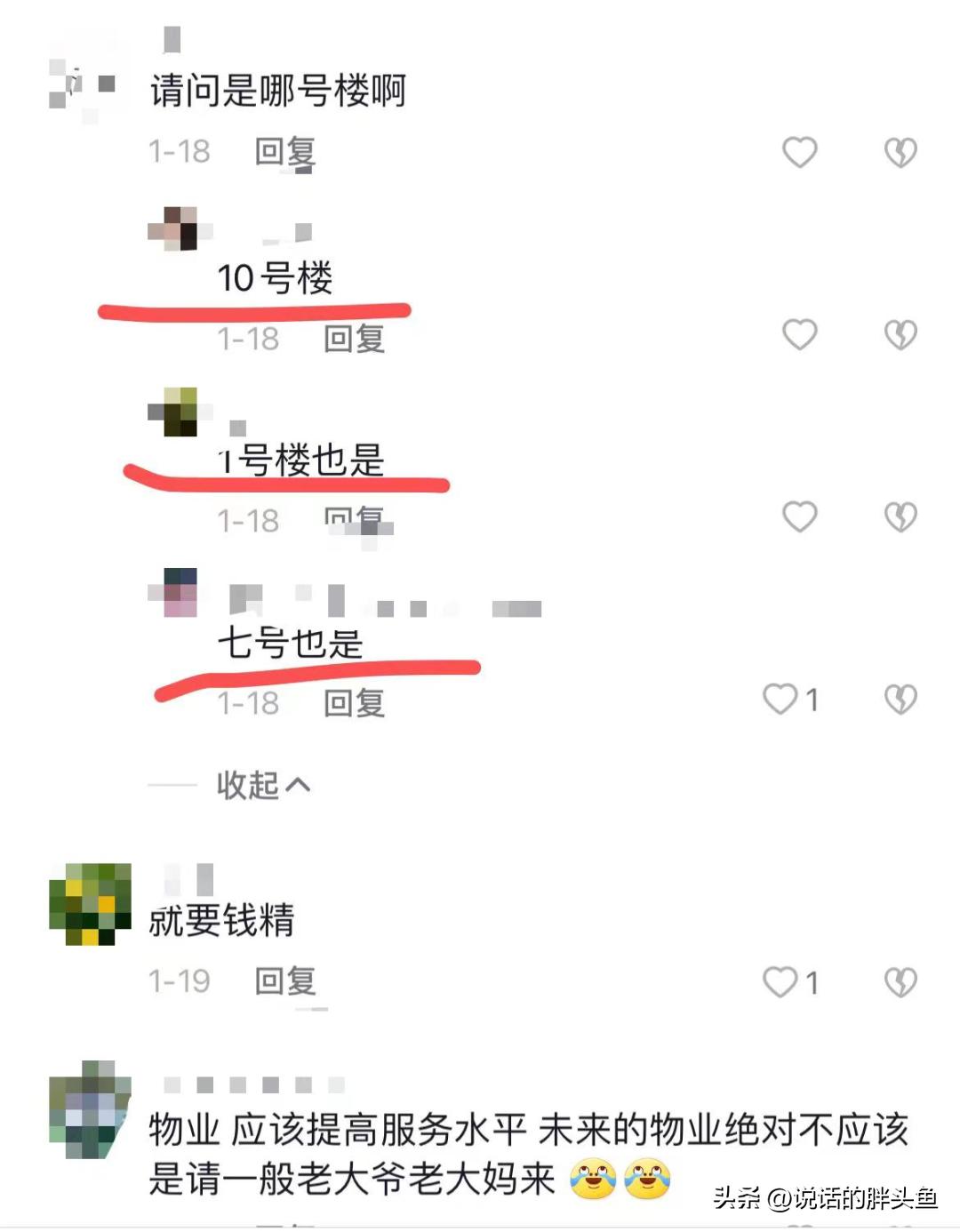This screenshot has width=960, height=1232.
Task: Tap the 1-19 timestamp under "就要钱精"
Action: pyautogui.click(x=176, y=980)
